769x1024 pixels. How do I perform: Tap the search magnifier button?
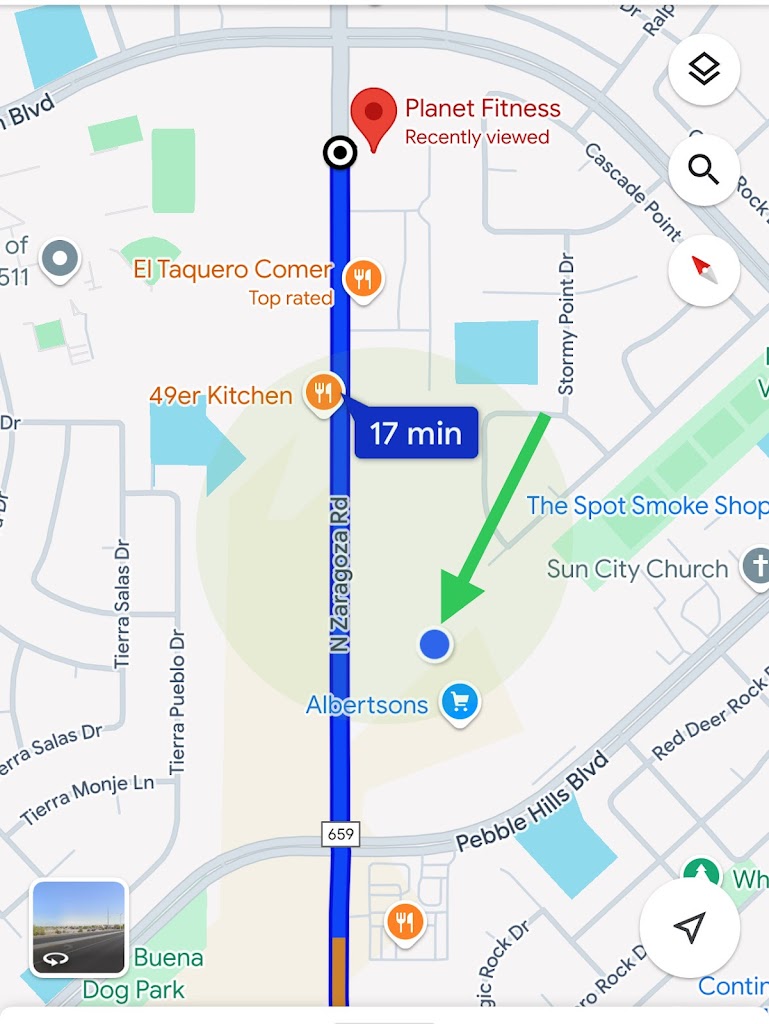coord(704,171)
